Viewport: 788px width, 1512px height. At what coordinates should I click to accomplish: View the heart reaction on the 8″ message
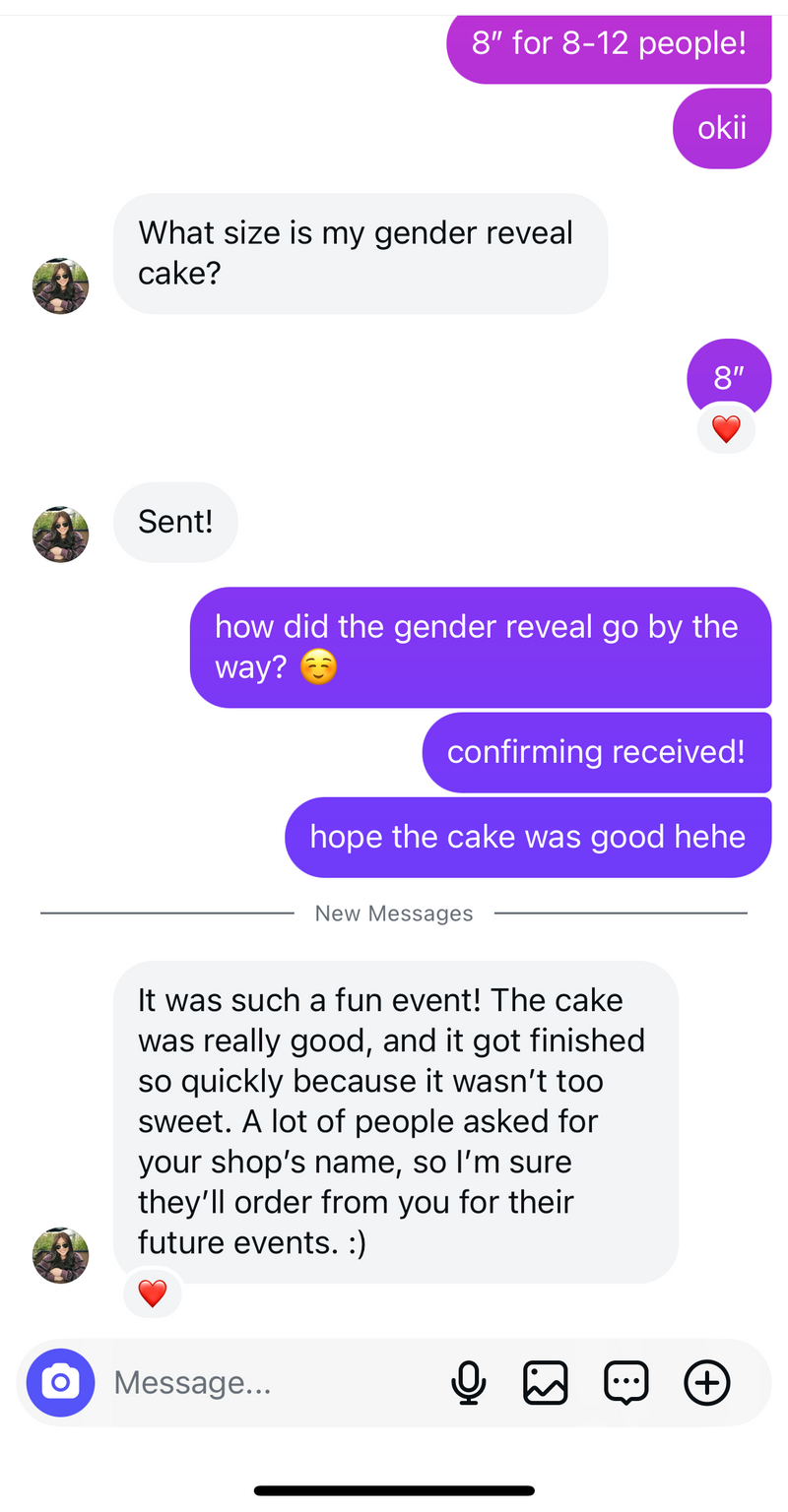point(726,429)
